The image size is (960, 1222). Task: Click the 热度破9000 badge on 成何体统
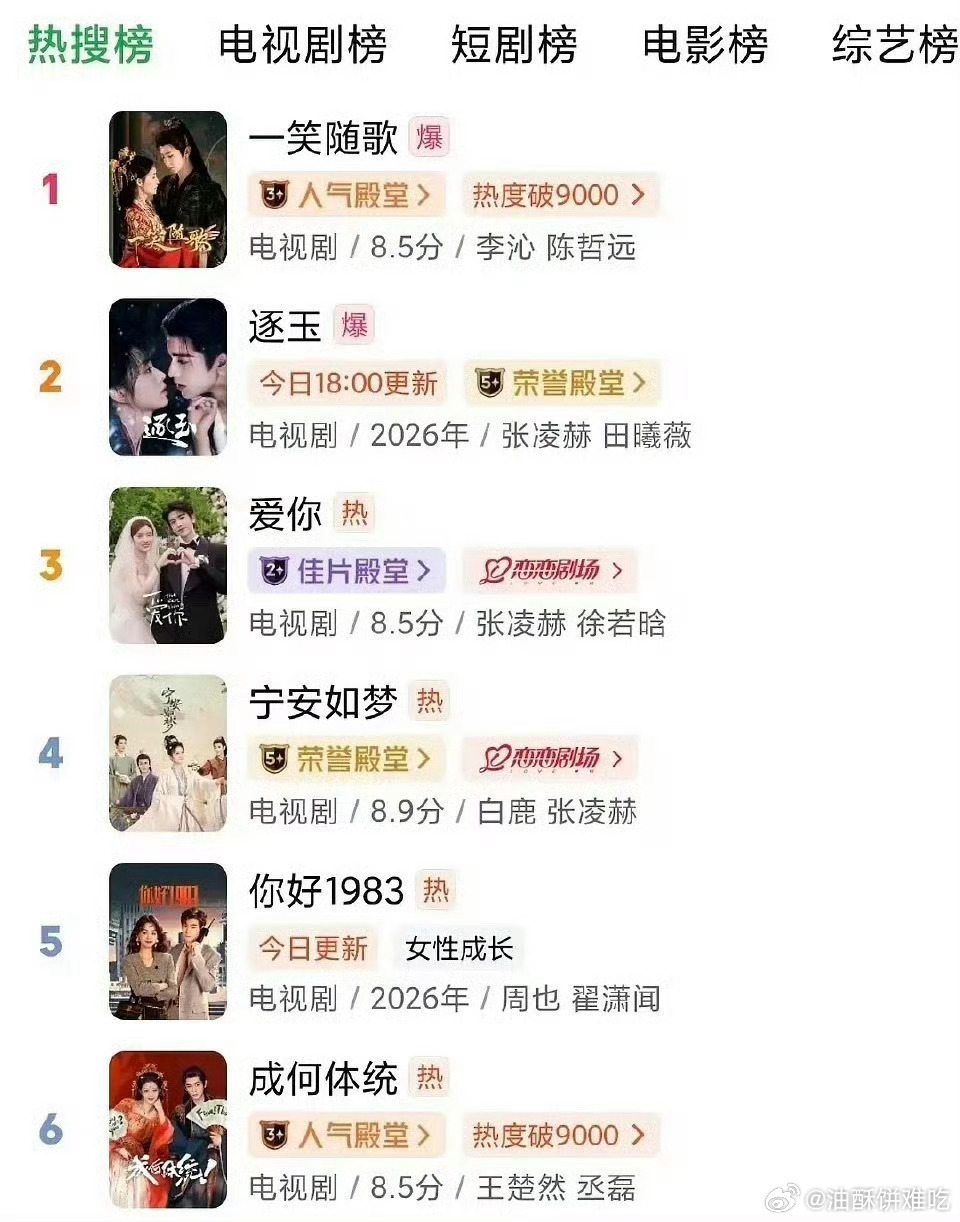(x=560, y=1136)
